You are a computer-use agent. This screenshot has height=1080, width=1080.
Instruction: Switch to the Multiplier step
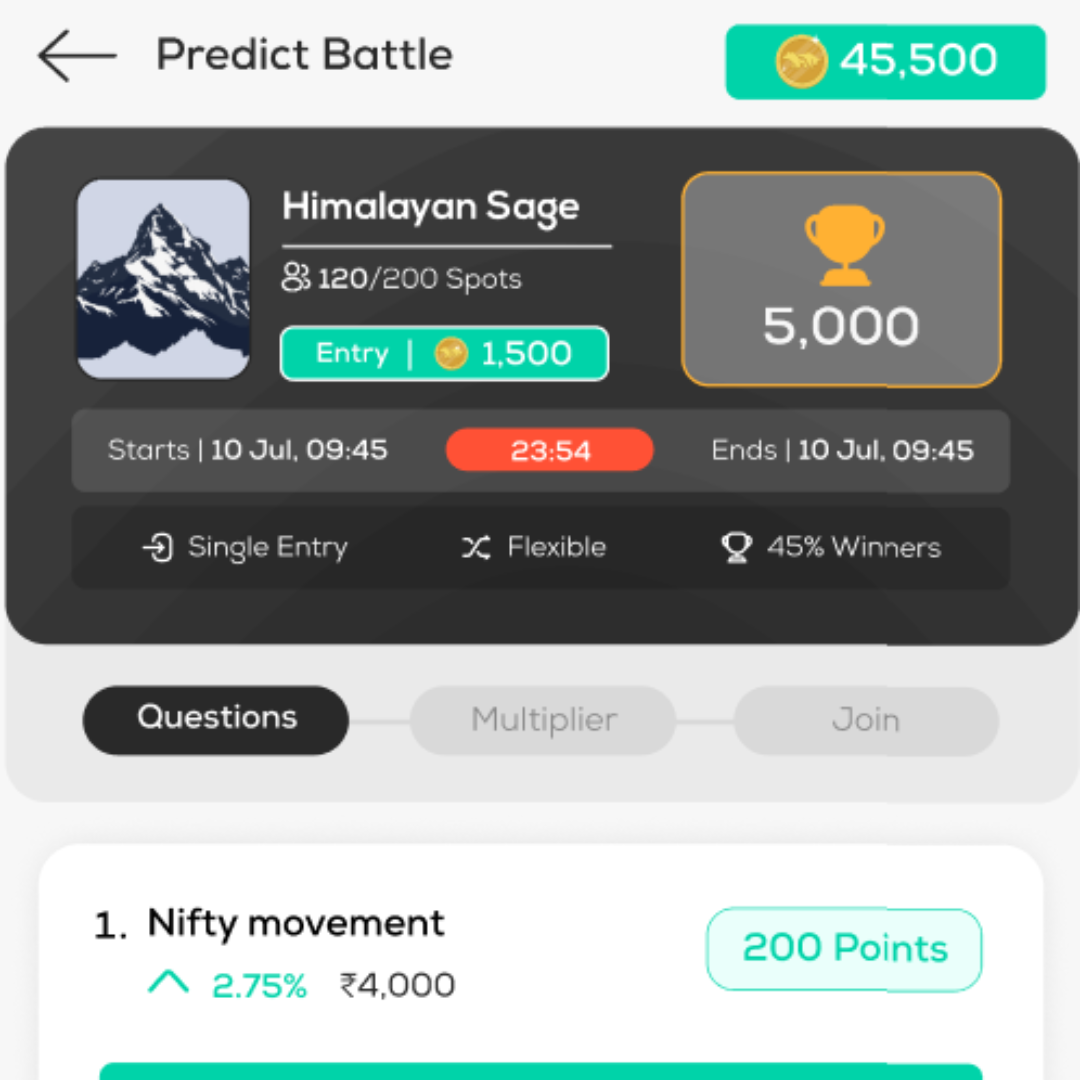[543, 720]
